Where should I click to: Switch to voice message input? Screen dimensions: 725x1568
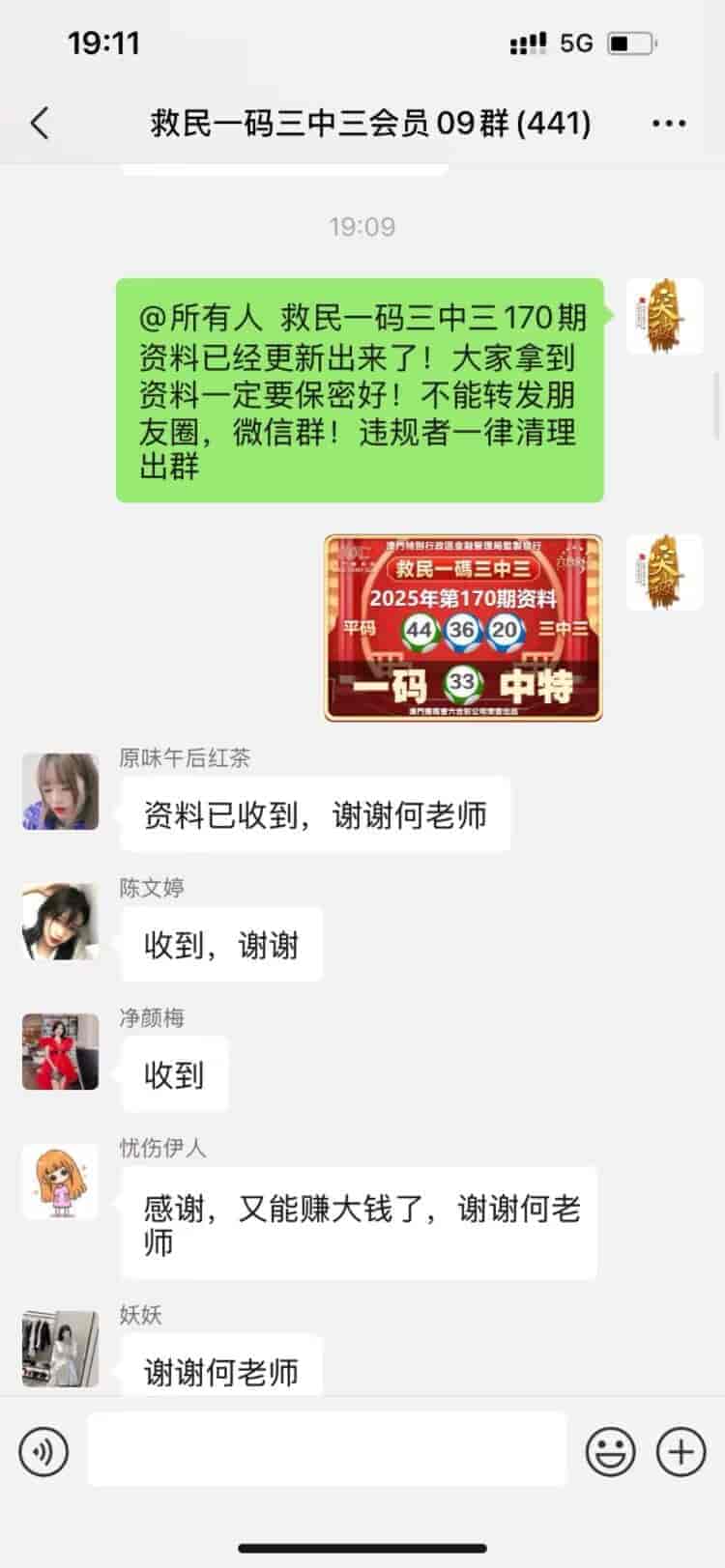[x=43, y=1451]
